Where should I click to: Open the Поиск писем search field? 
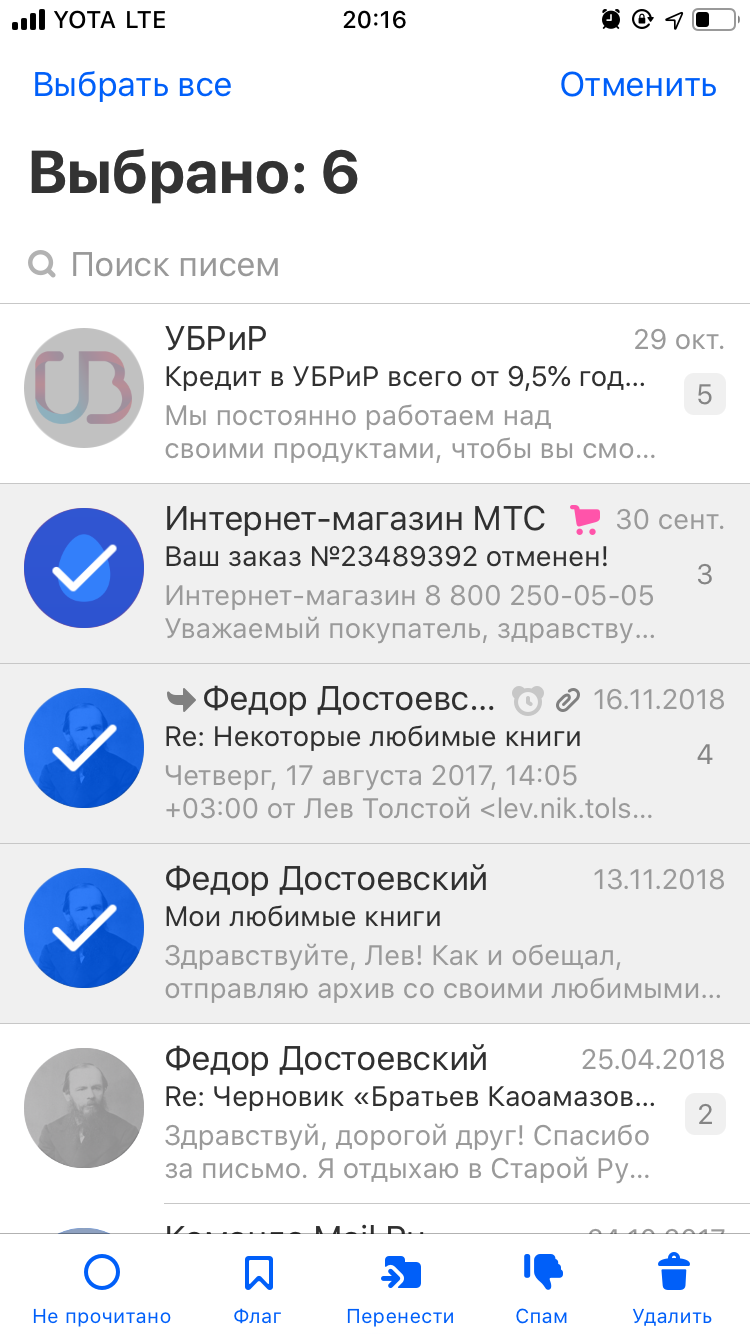pyautogui.click(x=375, y=265)
